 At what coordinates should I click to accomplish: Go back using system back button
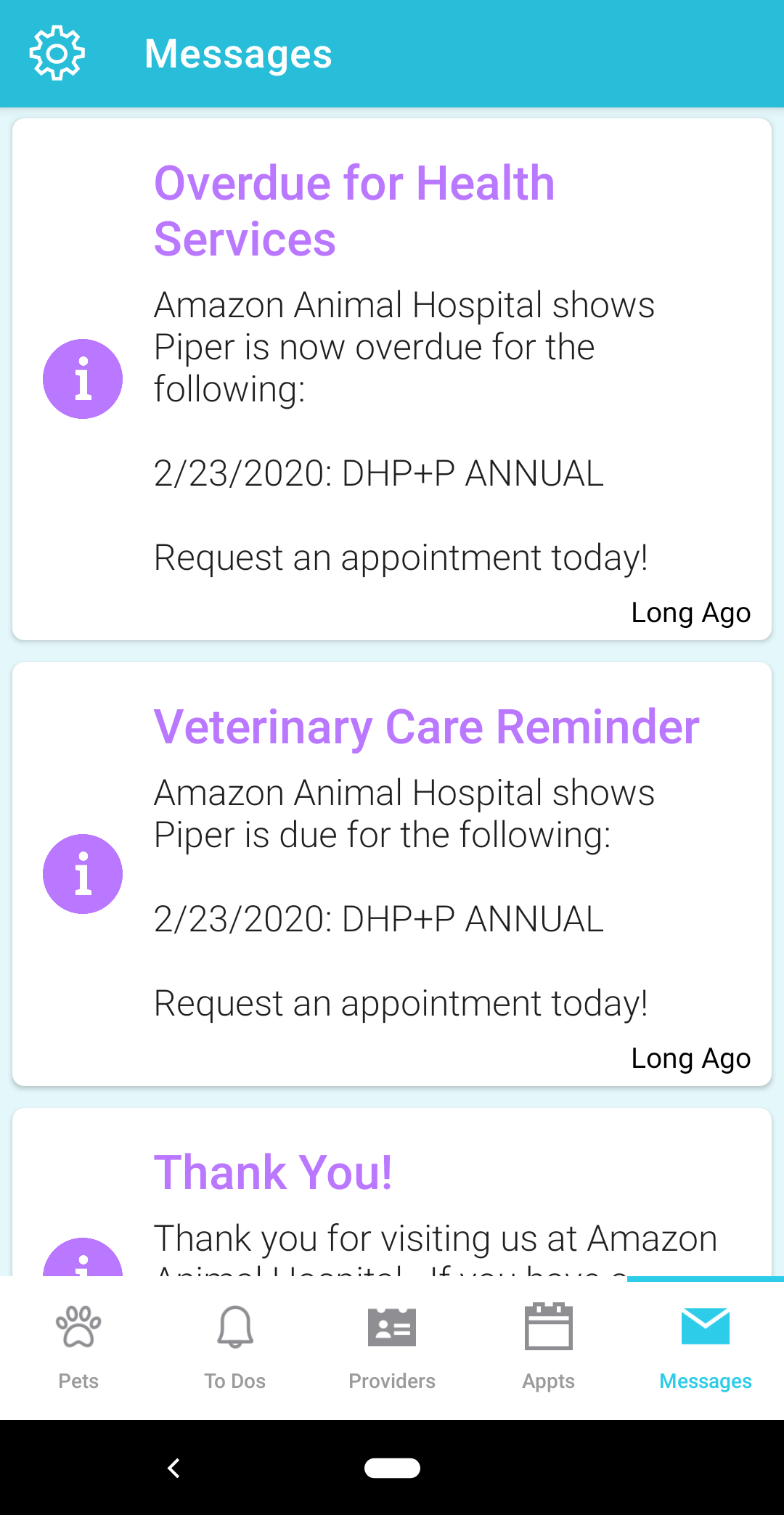(173, 1468)
